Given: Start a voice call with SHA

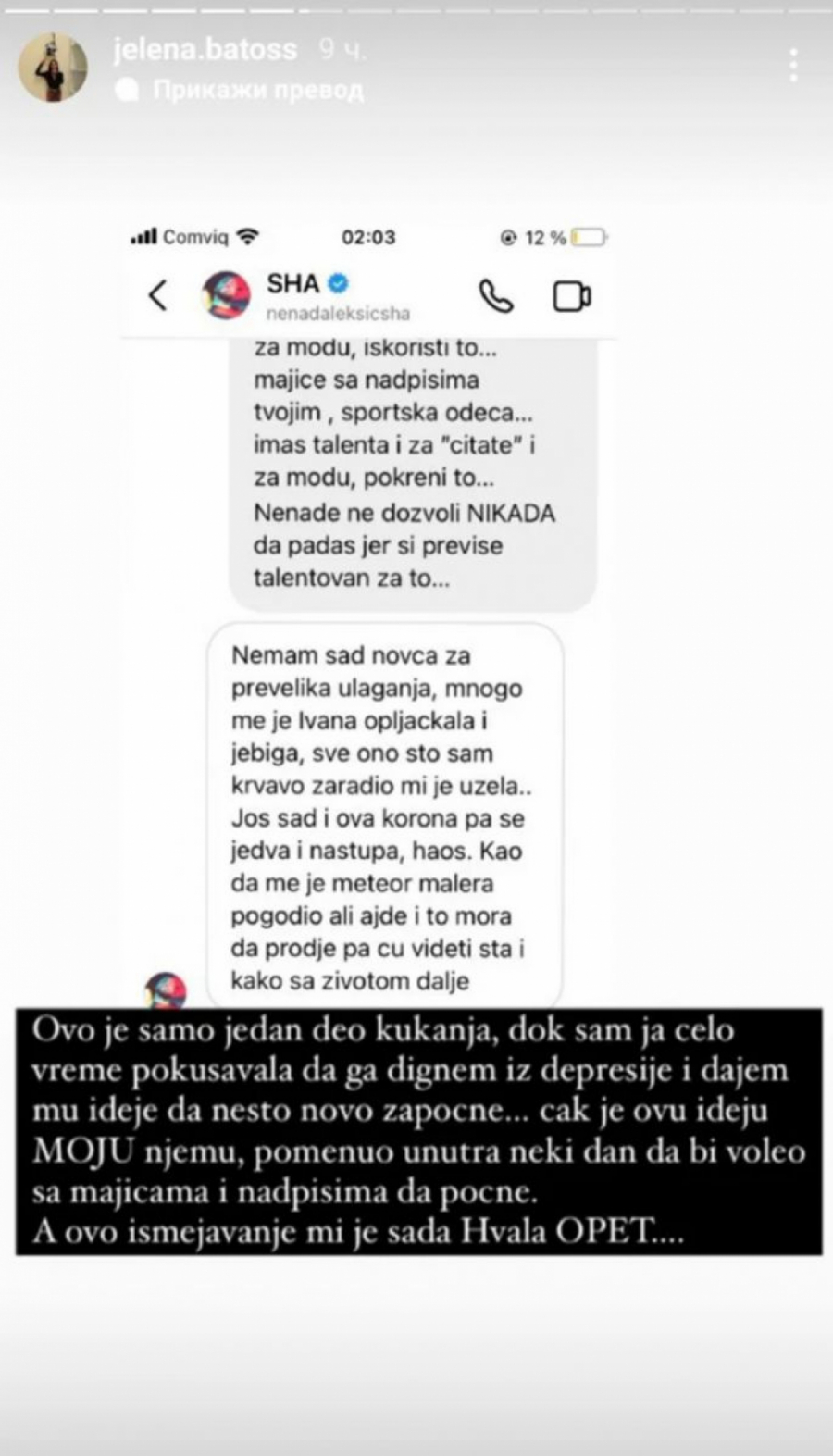Looking at the screenshot, I should click(x=495, y=296).
